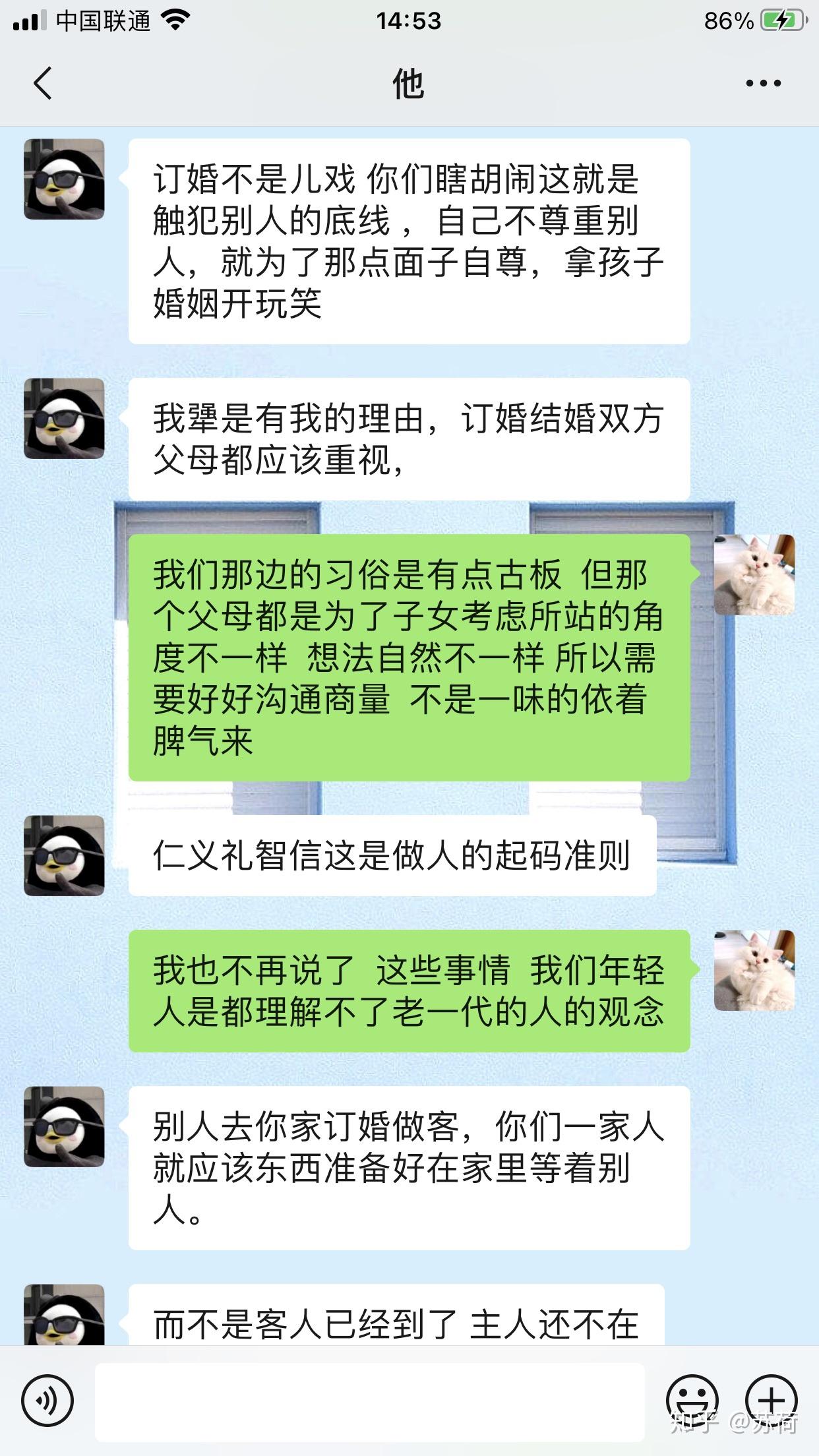Go back to the chat list
This screenshot has height=1456, width=819.
point(43,84)
